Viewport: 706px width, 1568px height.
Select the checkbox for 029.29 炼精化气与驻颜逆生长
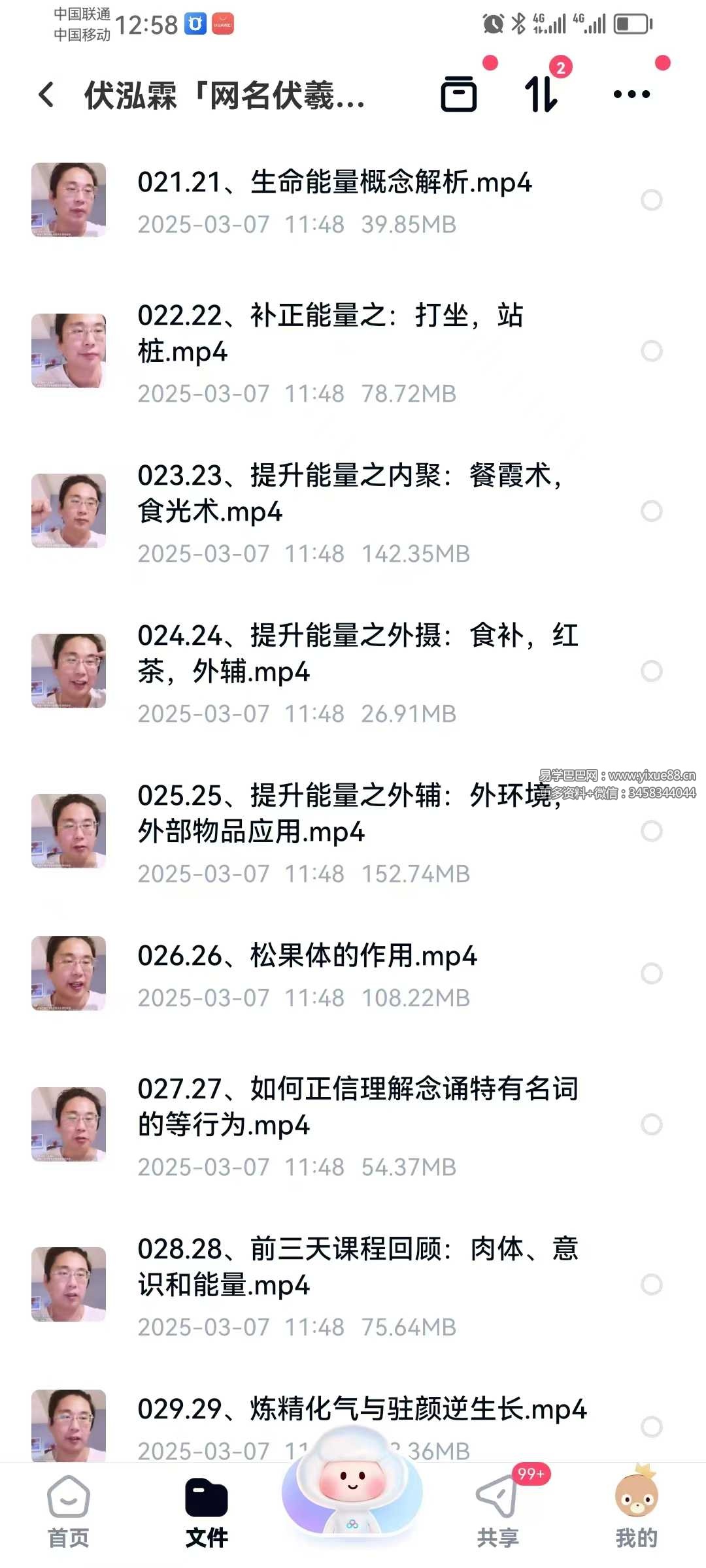651,1426
